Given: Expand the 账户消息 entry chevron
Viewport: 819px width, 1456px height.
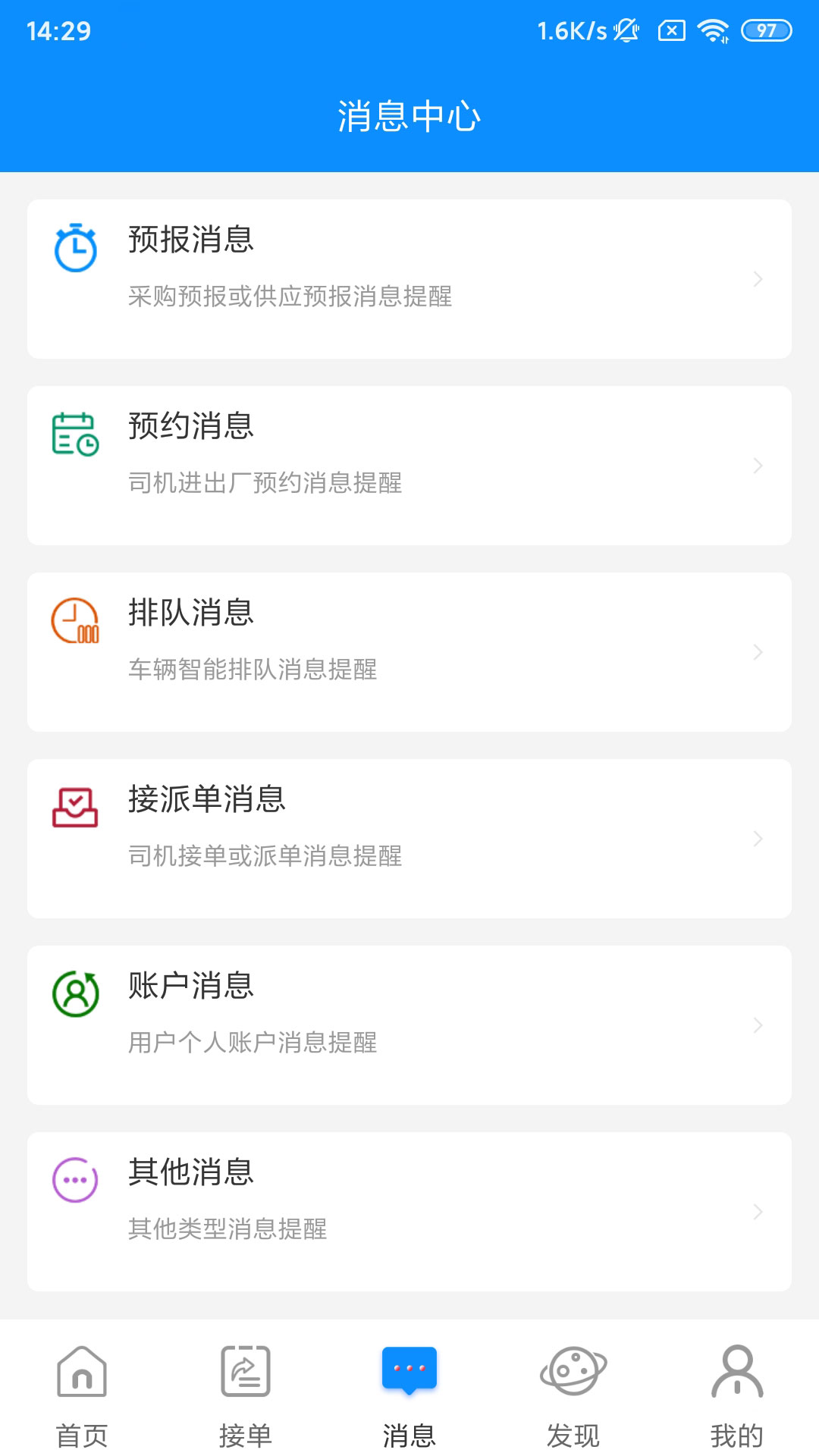Looking at the screenshot, I should pyautogui.click(x=759, y=1025).
